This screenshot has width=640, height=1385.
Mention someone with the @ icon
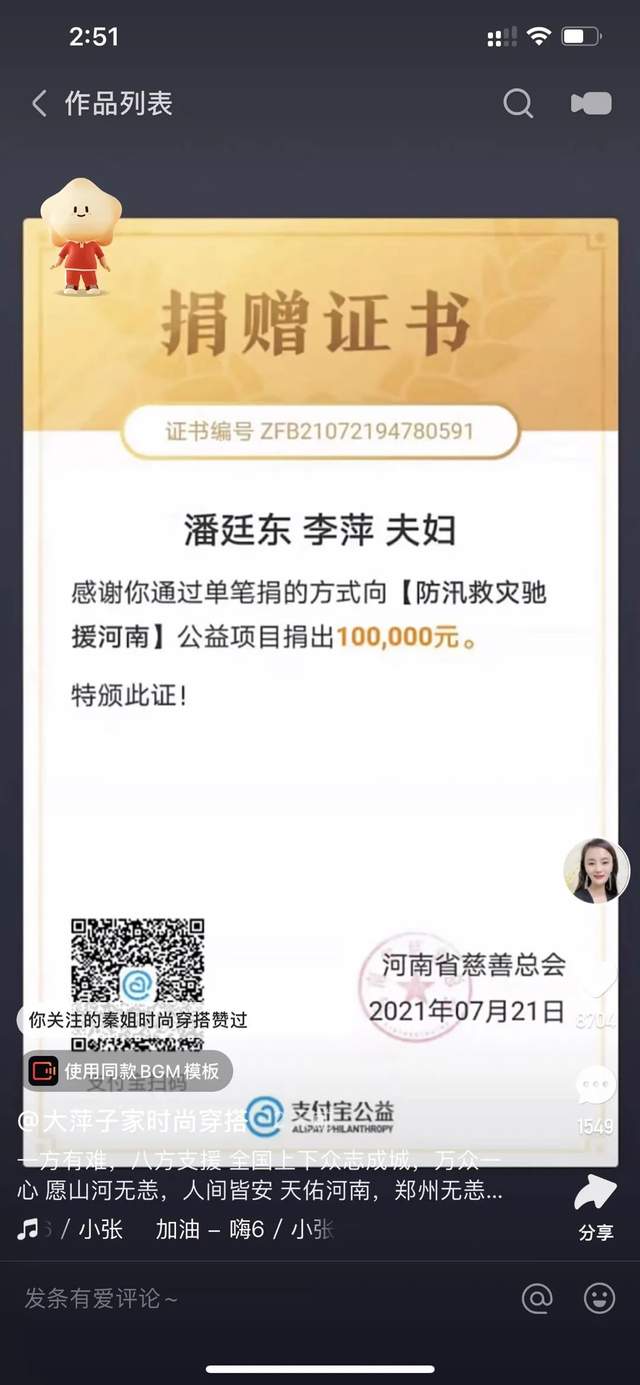tap(537, 1298)
